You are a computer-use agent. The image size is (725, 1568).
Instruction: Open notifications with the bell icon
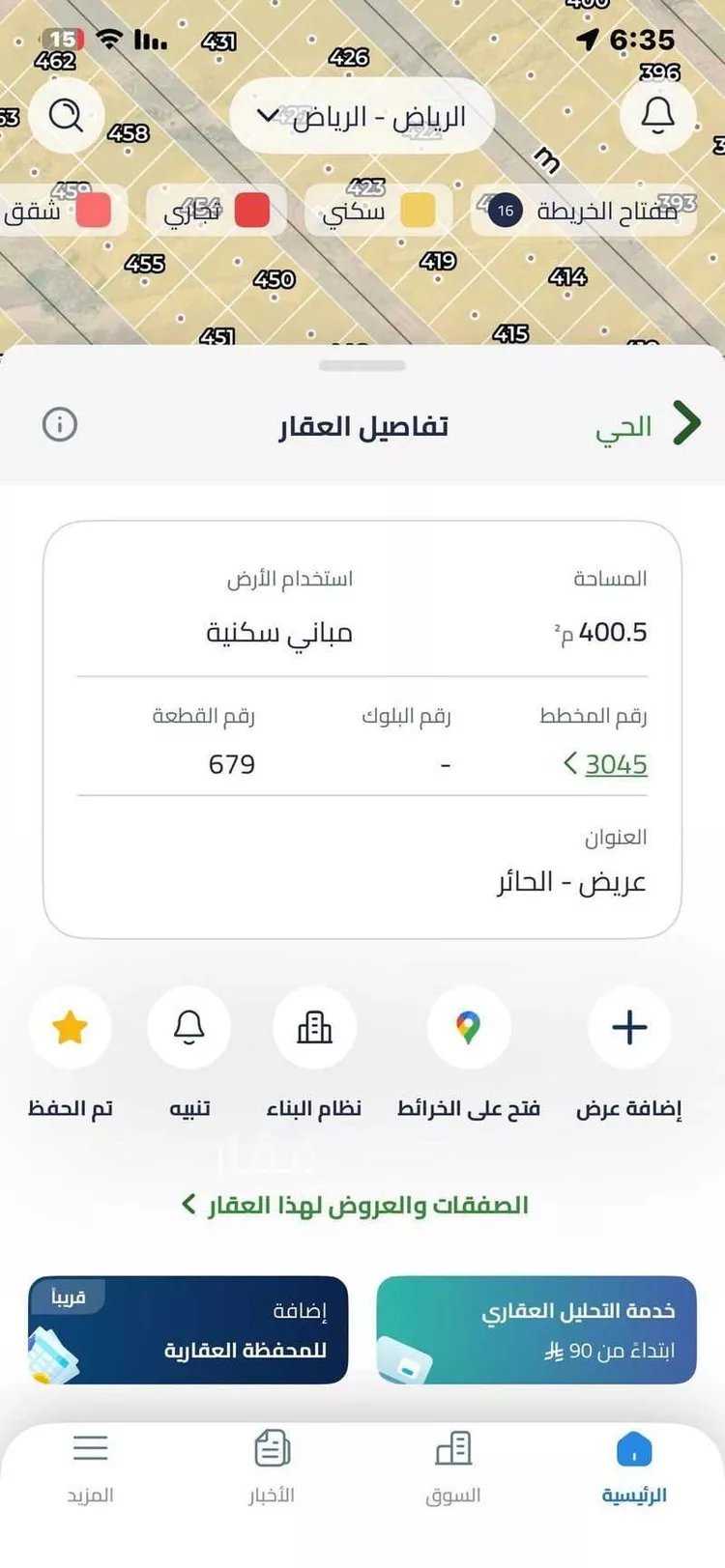click(658, 114)
